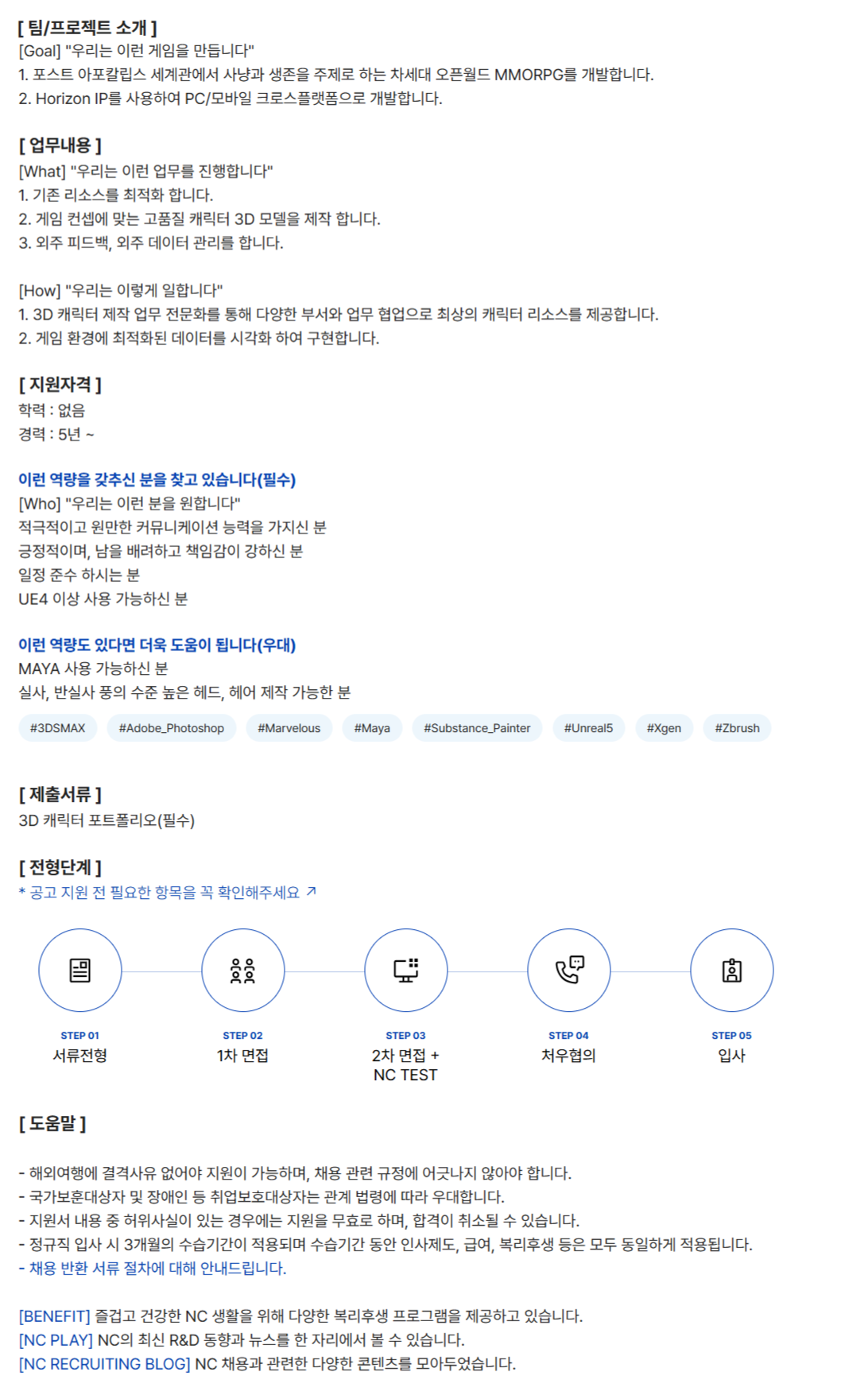
Task: Open the [BENEFIT] link
Action: pyautogui.click(x=54, y=1316)
